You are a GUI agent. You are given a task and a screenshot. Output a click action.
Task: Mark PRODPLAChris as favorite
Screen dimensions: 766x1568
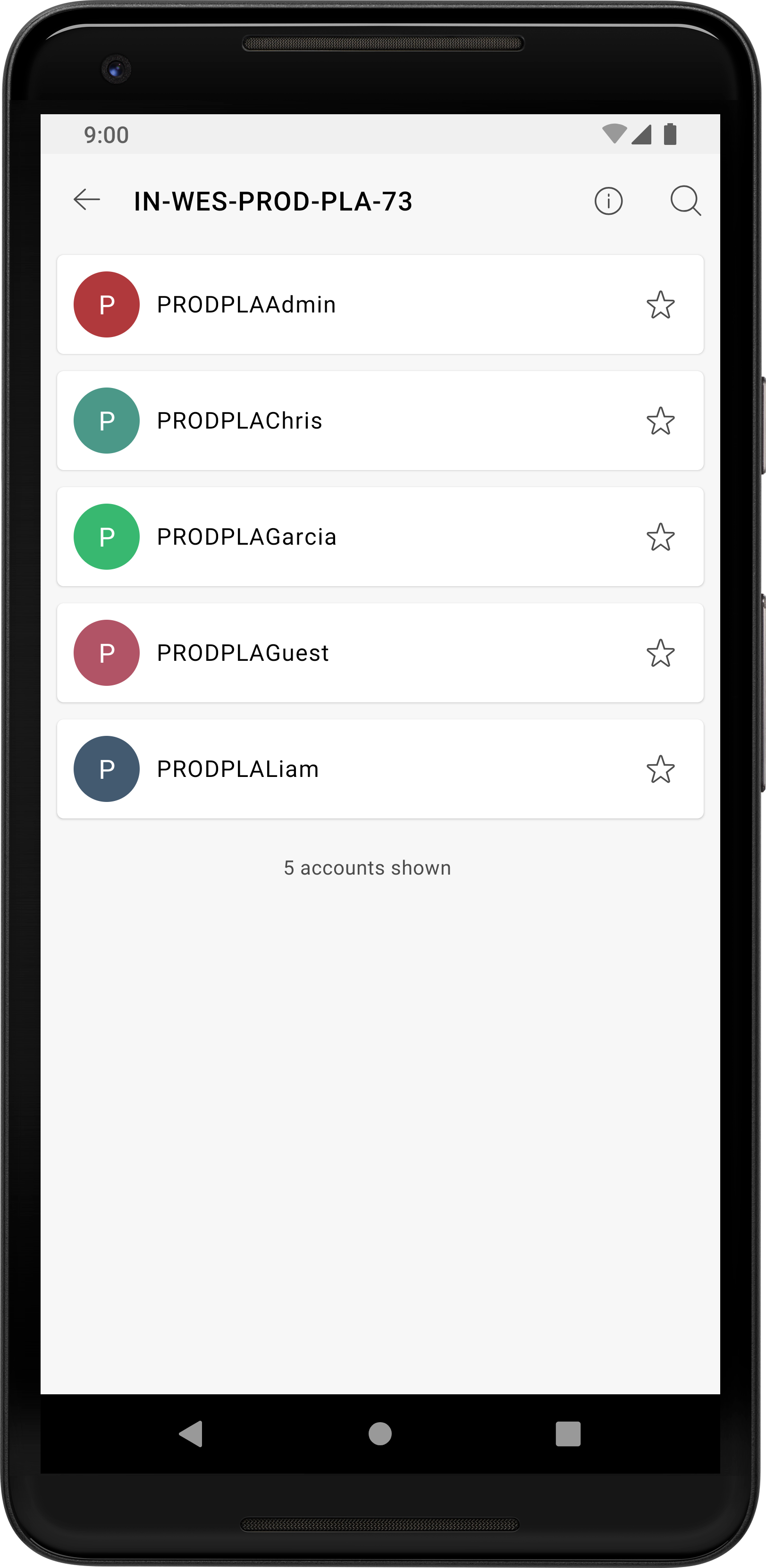660,421
